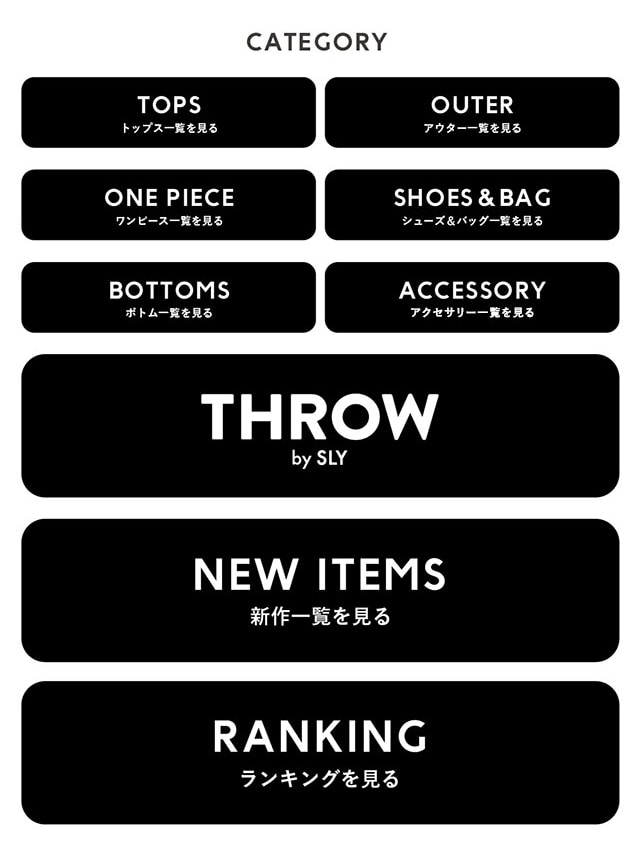Screen dimensions: 640x868
Task: Open the THROW by SLY banner
Action: [x=320, y=426]
